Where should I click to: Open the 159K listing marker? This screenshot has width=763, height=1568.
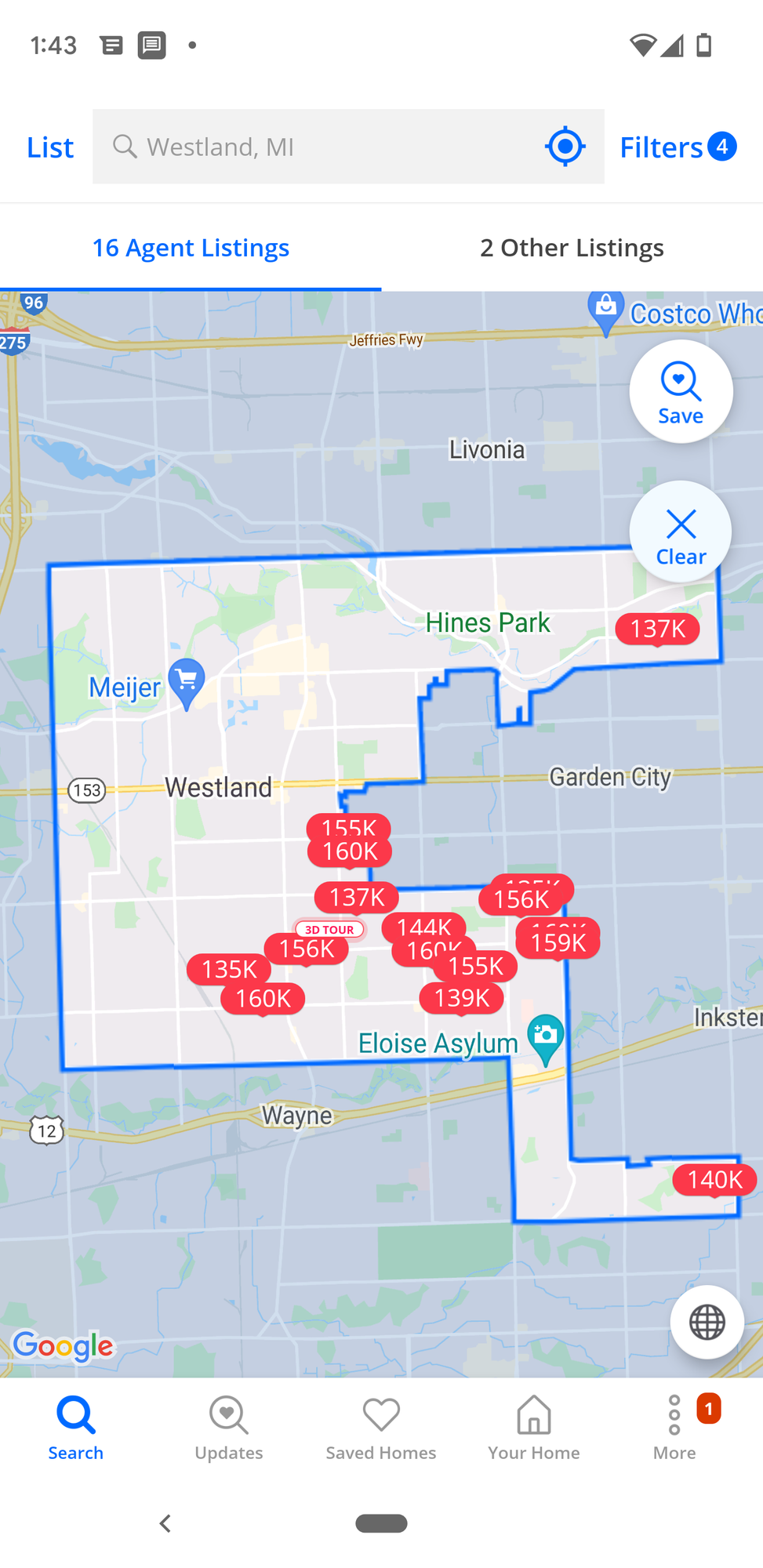coord(558,943)
